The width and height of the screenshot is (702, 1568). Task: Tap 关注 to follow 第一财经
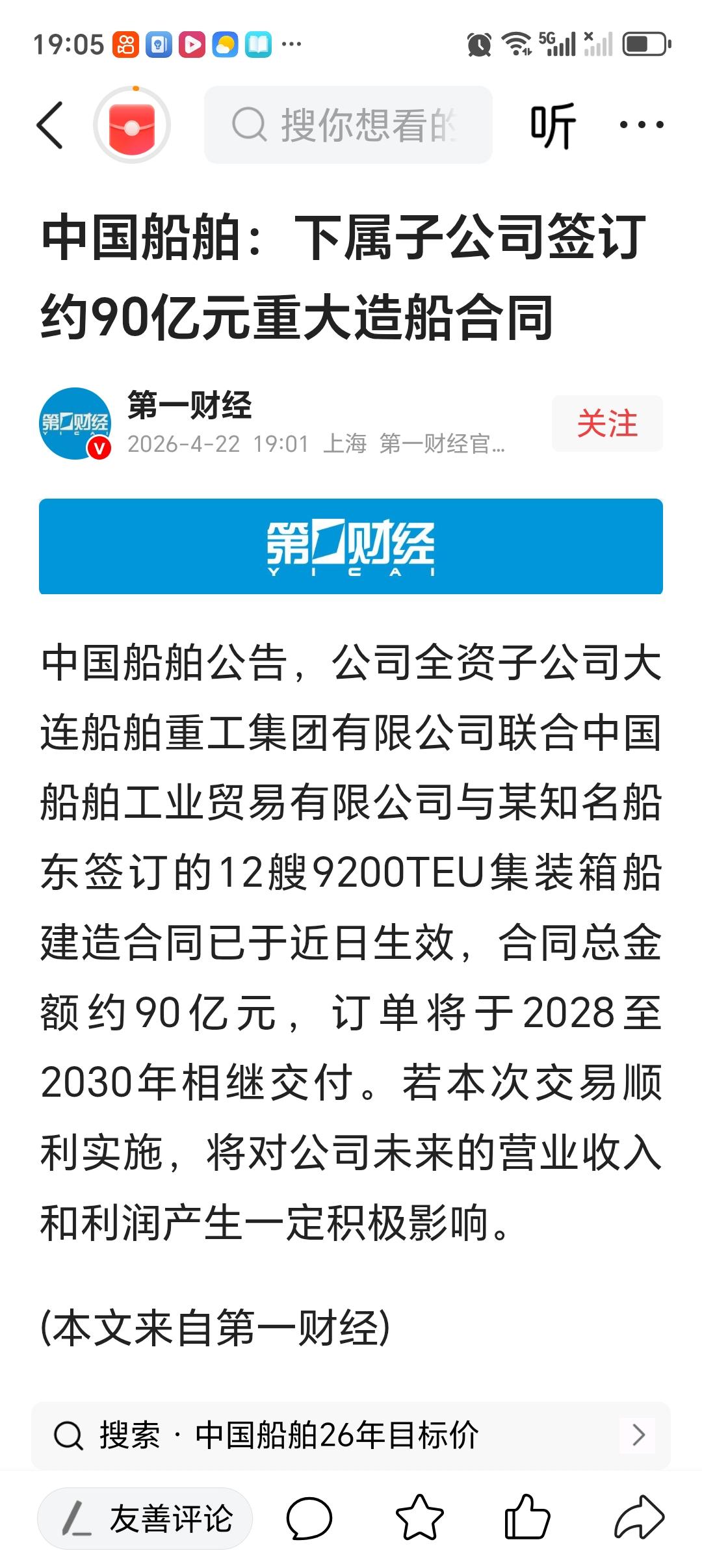coord(606,423)
